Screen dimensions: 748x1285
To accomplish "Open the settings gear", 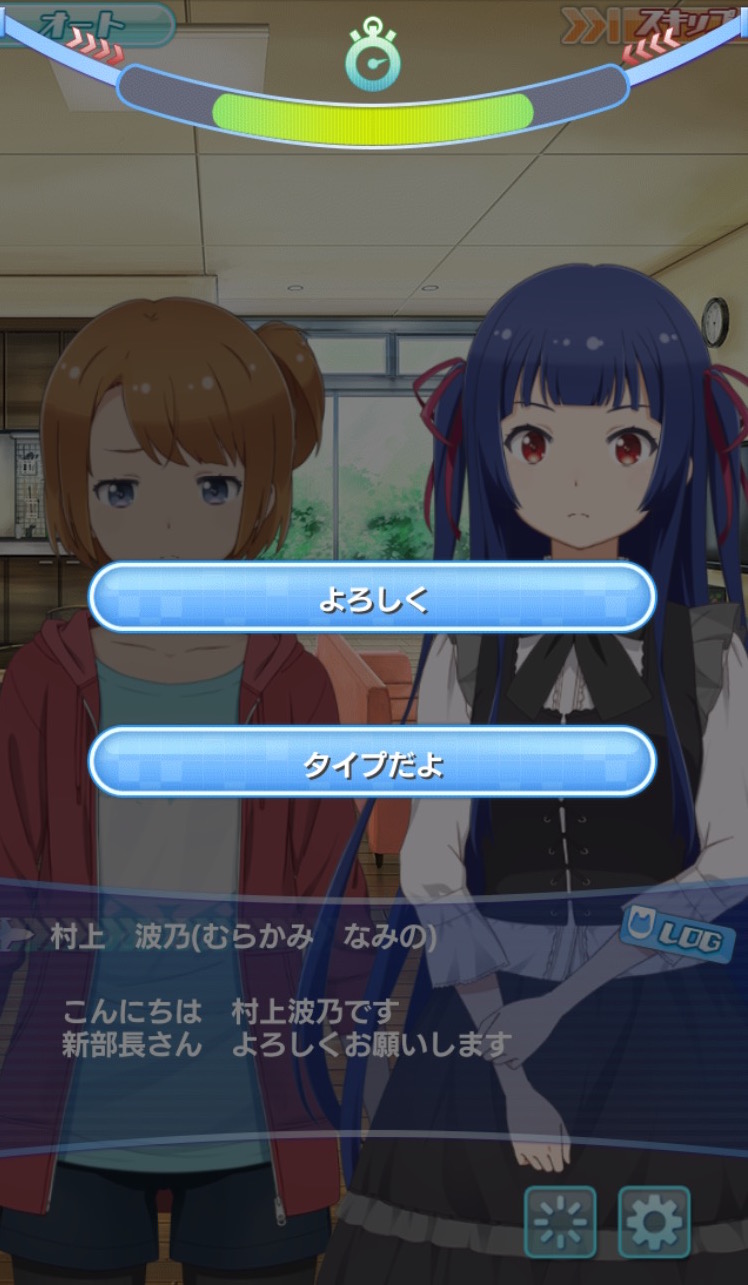I will 653,1221.
